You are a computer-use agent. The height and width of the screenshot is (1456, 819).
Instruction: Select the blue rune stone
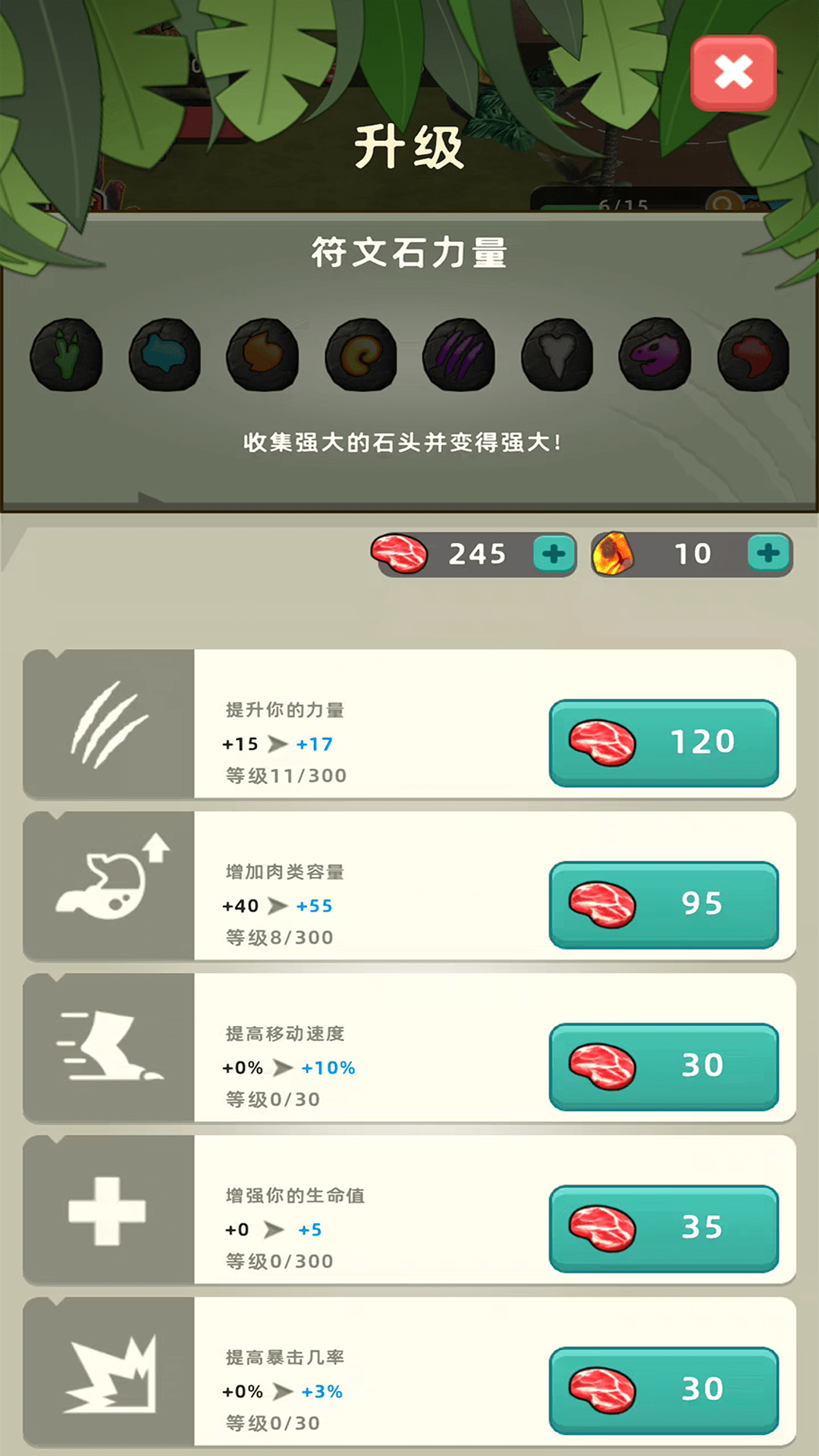click(165, 355)
